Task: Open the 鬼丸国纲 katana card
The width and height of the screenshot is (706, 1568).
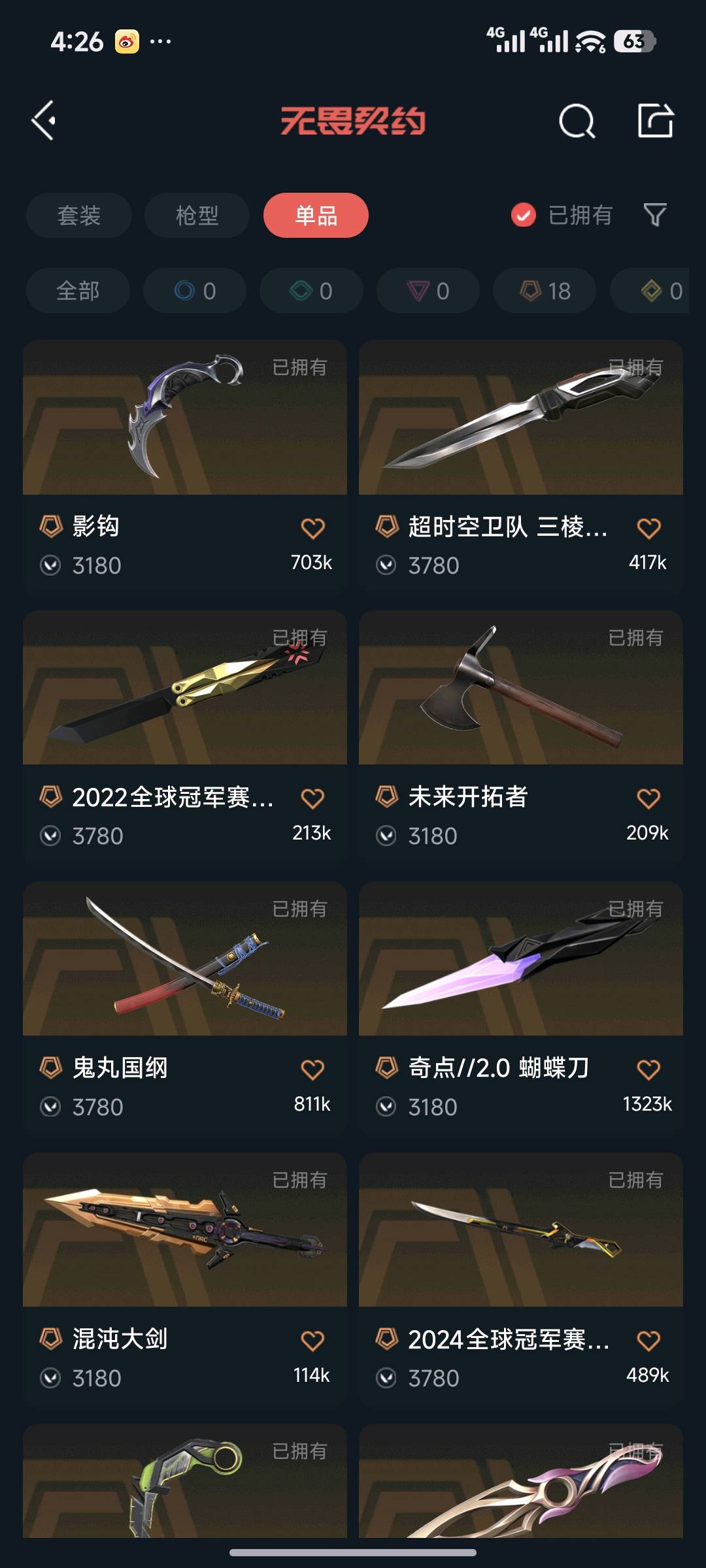Action: (185, 960)
